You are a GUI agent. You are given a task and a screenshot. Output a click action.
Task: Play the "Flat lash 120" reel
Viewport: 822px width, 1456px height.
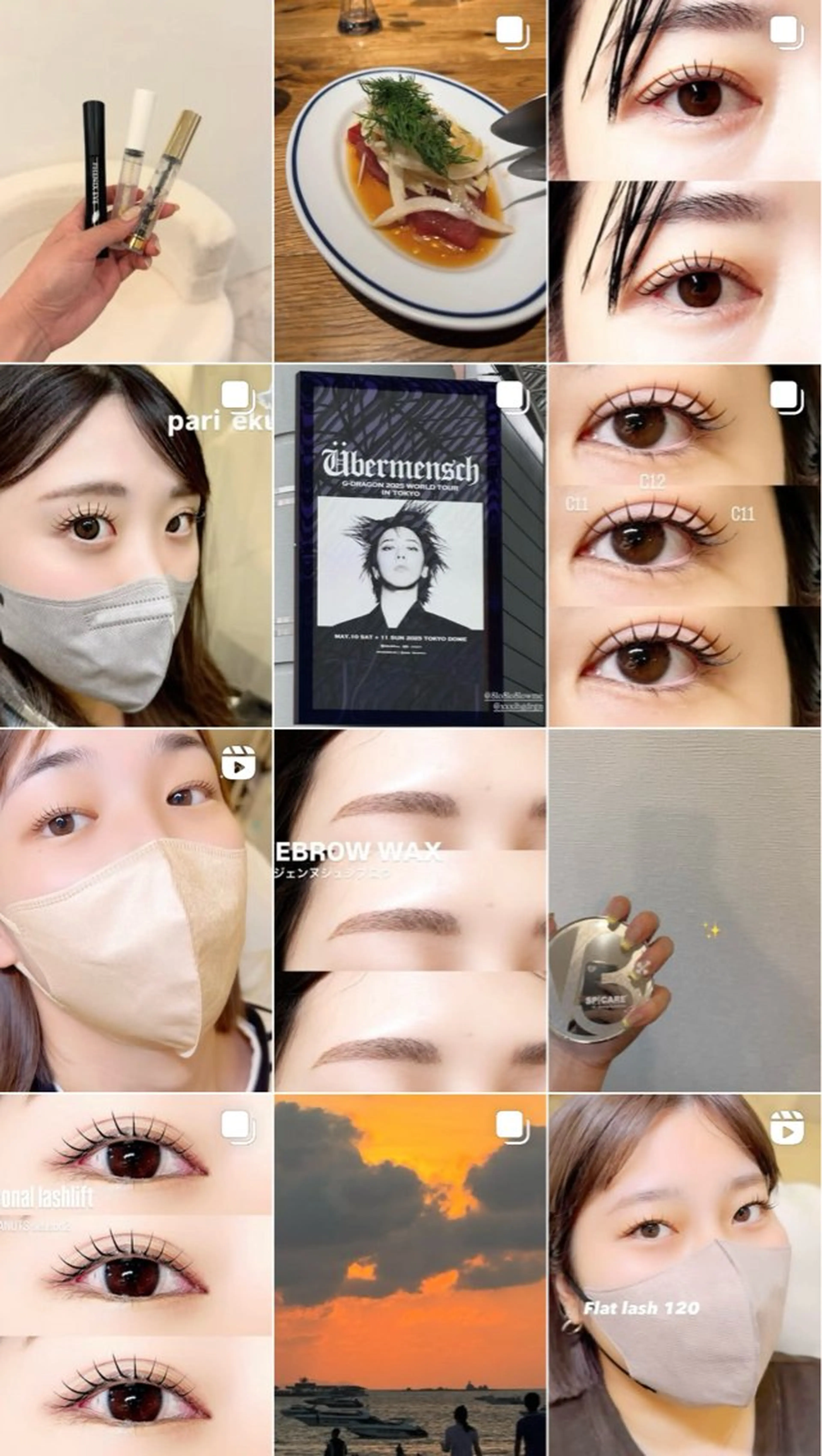pos(685,1275)
